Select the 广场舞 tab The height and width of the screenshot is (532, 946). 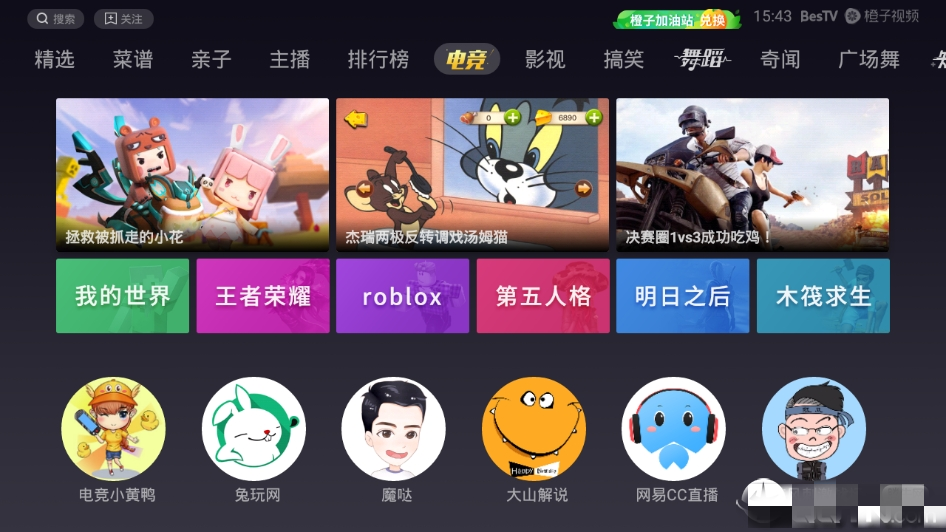tap(868, 60)
